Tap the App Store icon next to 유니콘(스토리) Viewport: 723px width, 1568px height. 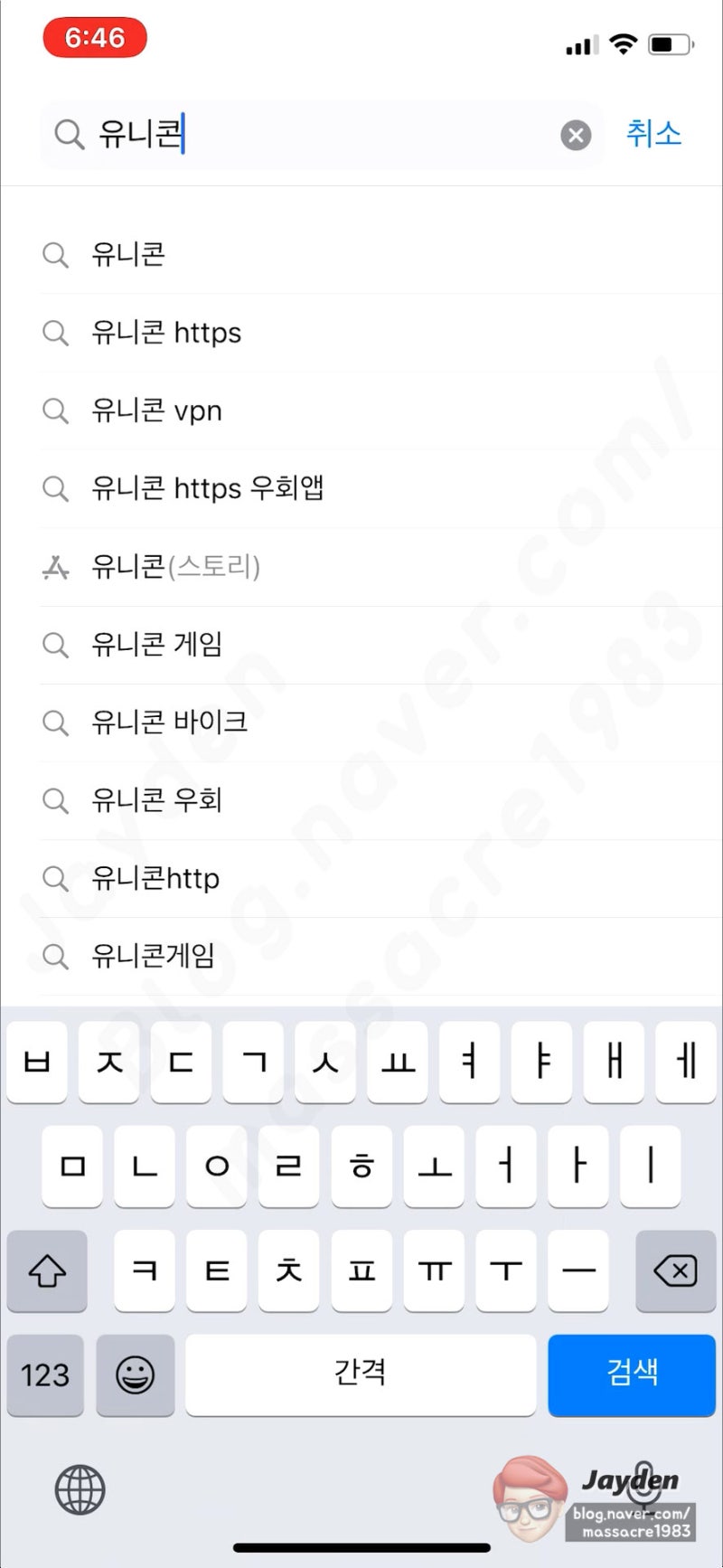click(x=55, y=567)
